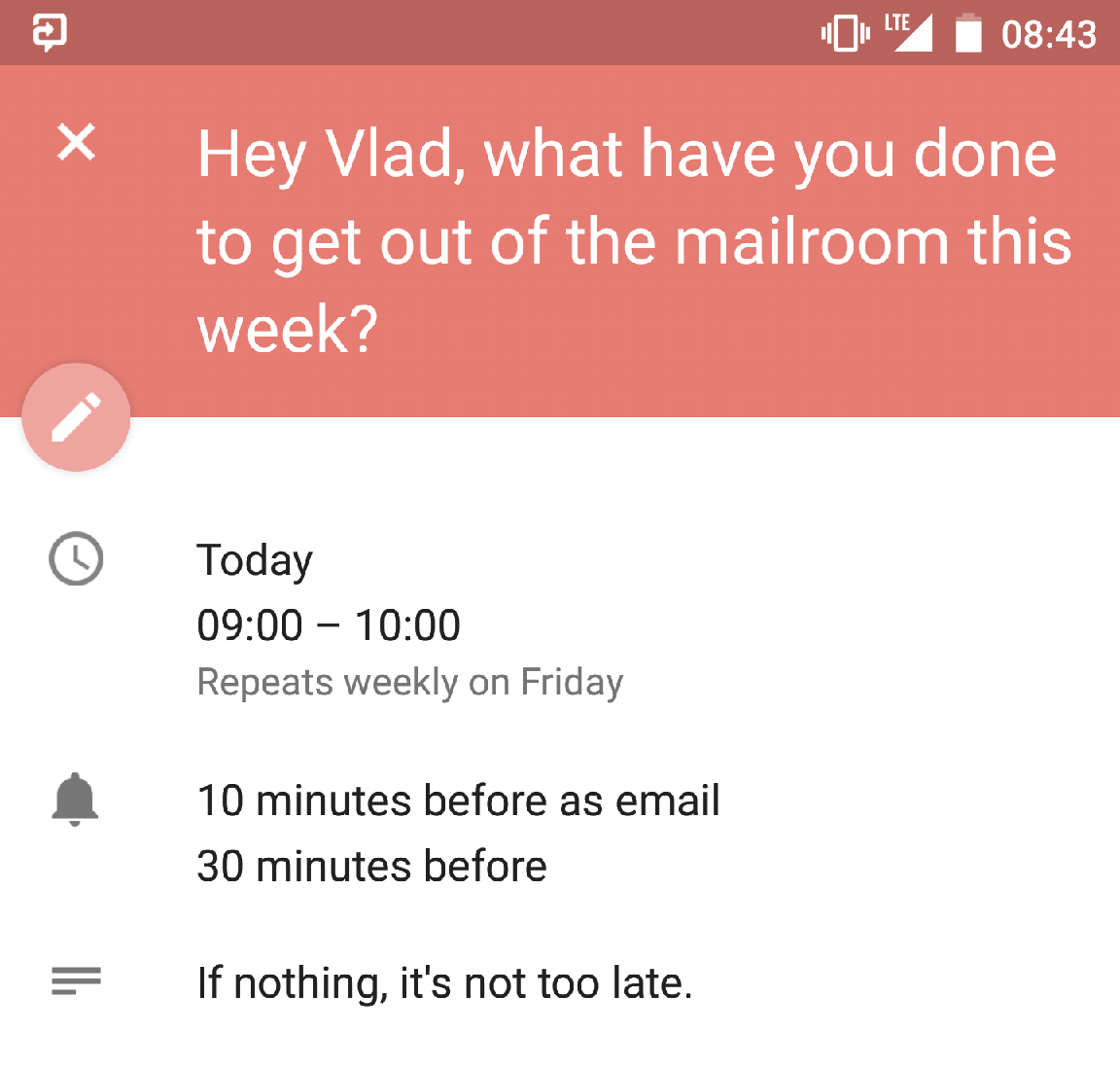This screenshot has width=1120, height=1068.
Task: Close the event details screen
Action: (76, 142)
